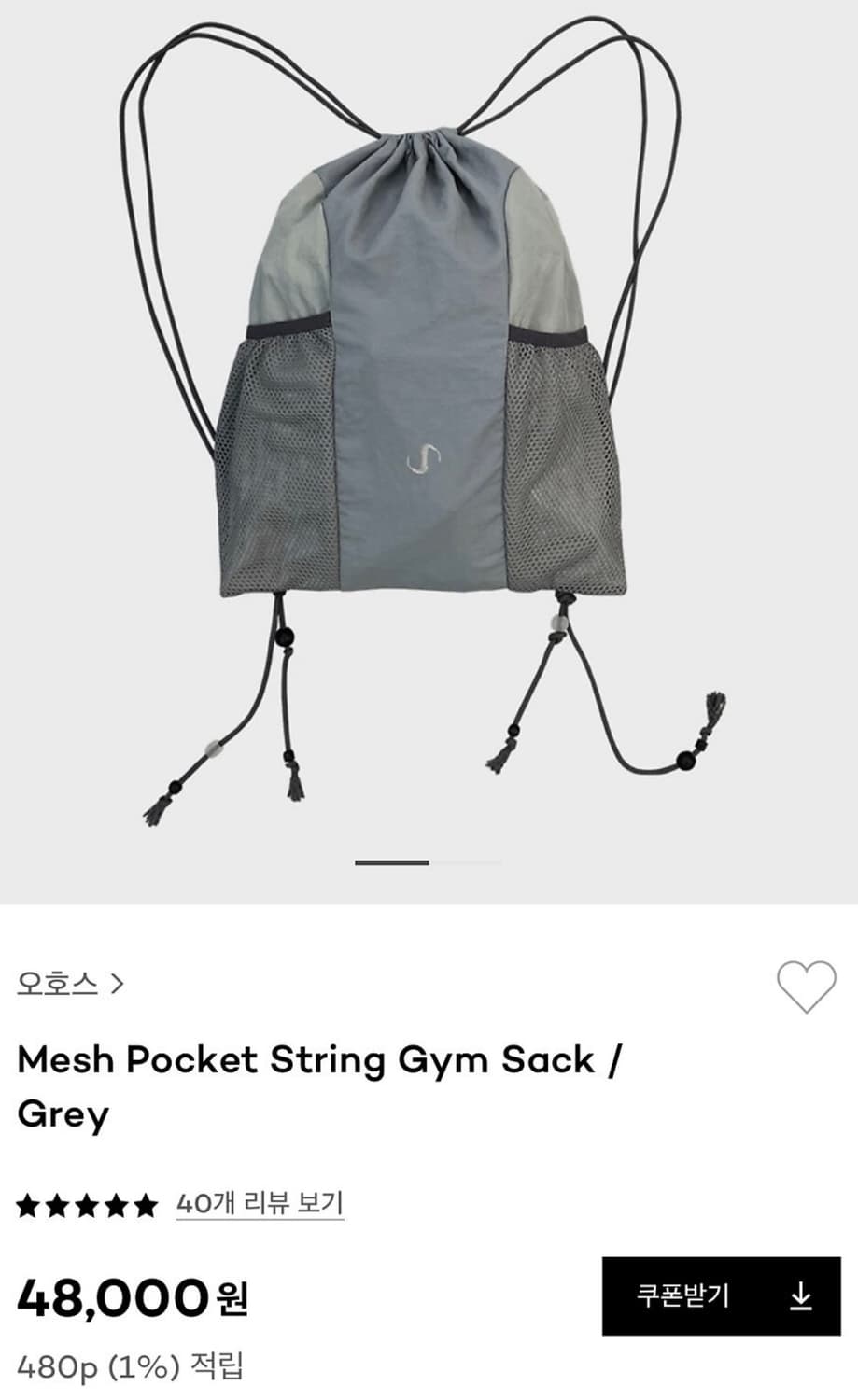
Task: Open the 40개 리뷰 보기 link
Action: [x=259, y=1204]
